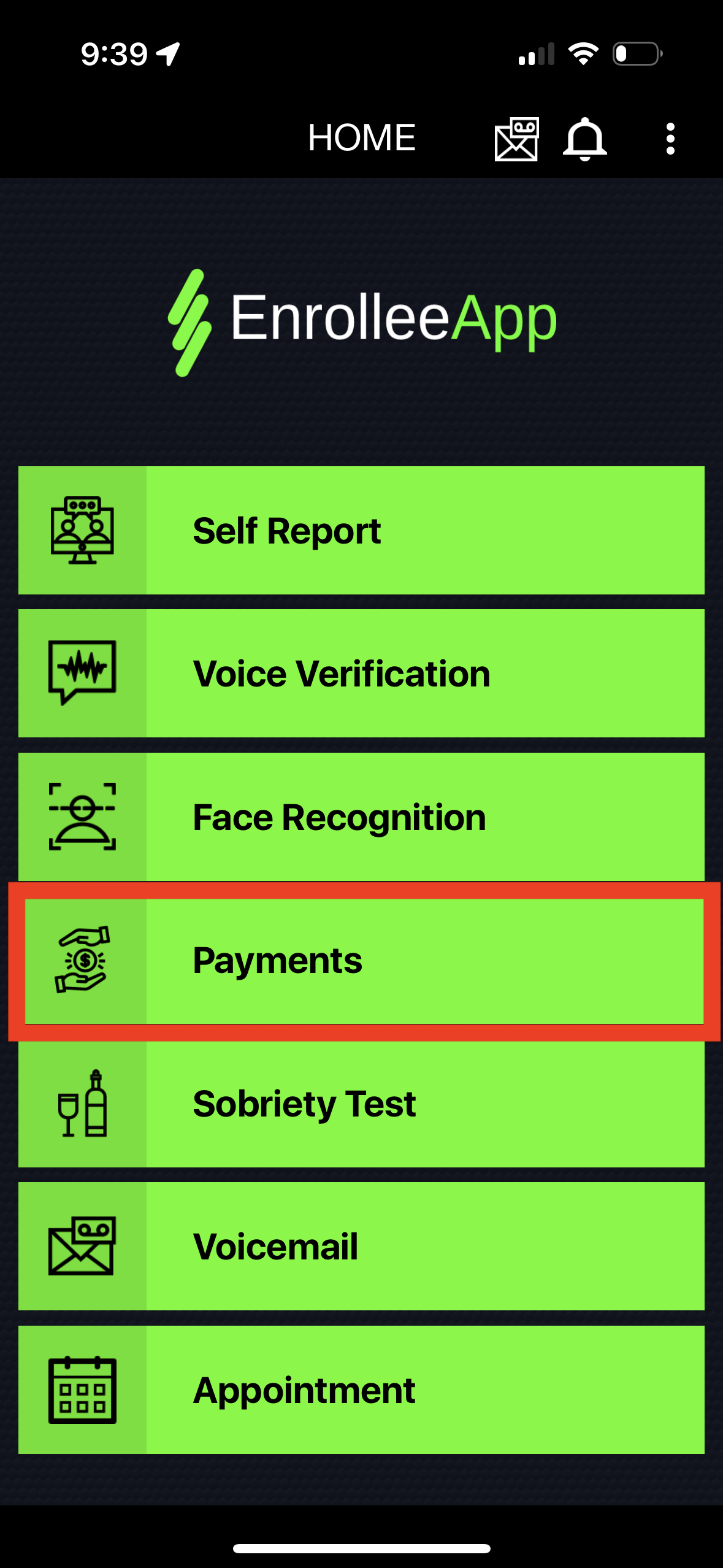The height and width of the screenshot is (1568, 723).
Task: Open the Self Report option
Action: [x=361, y=531]
